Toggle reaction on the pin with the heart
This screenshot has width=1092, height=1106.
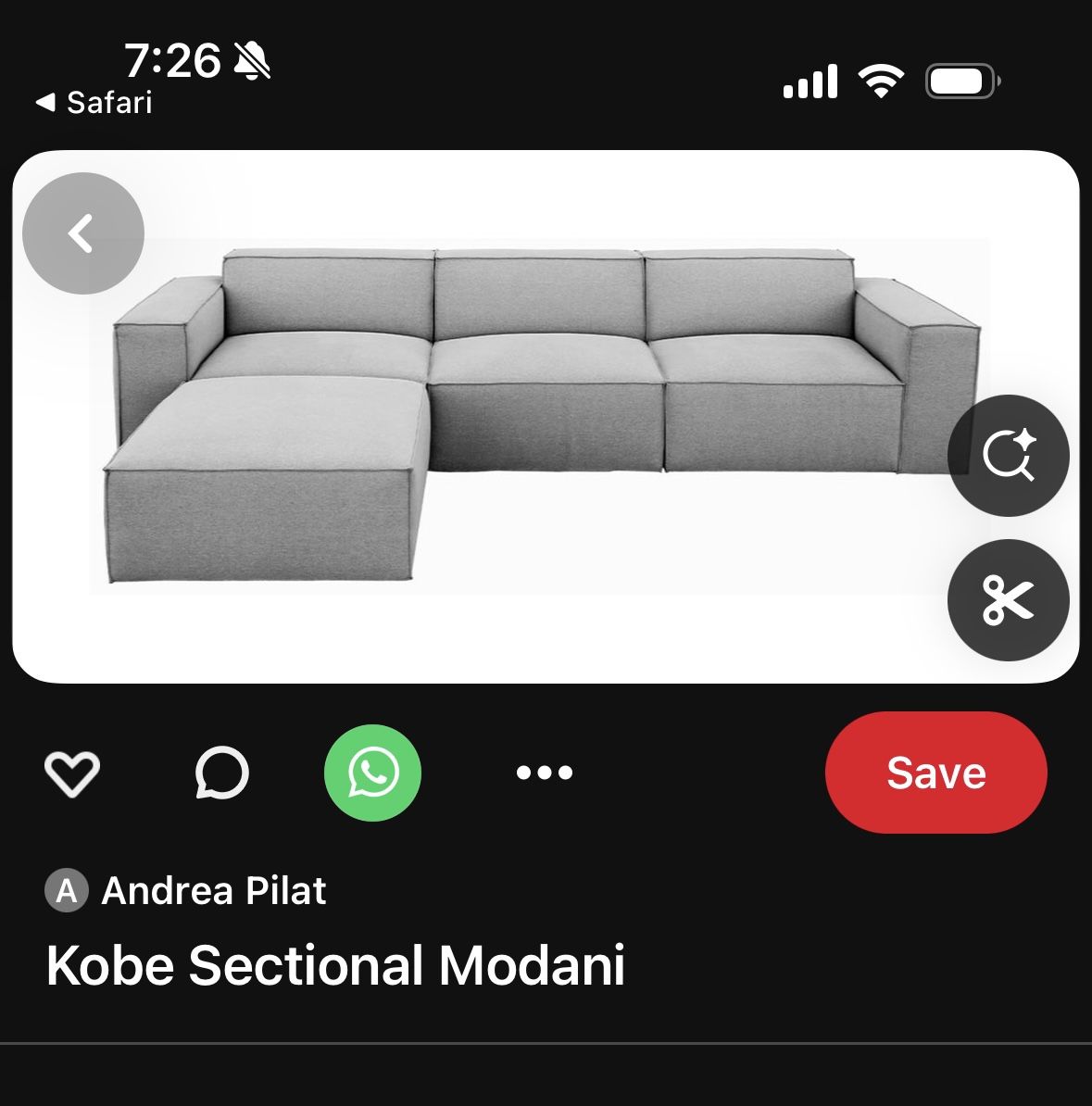point(72,773)
